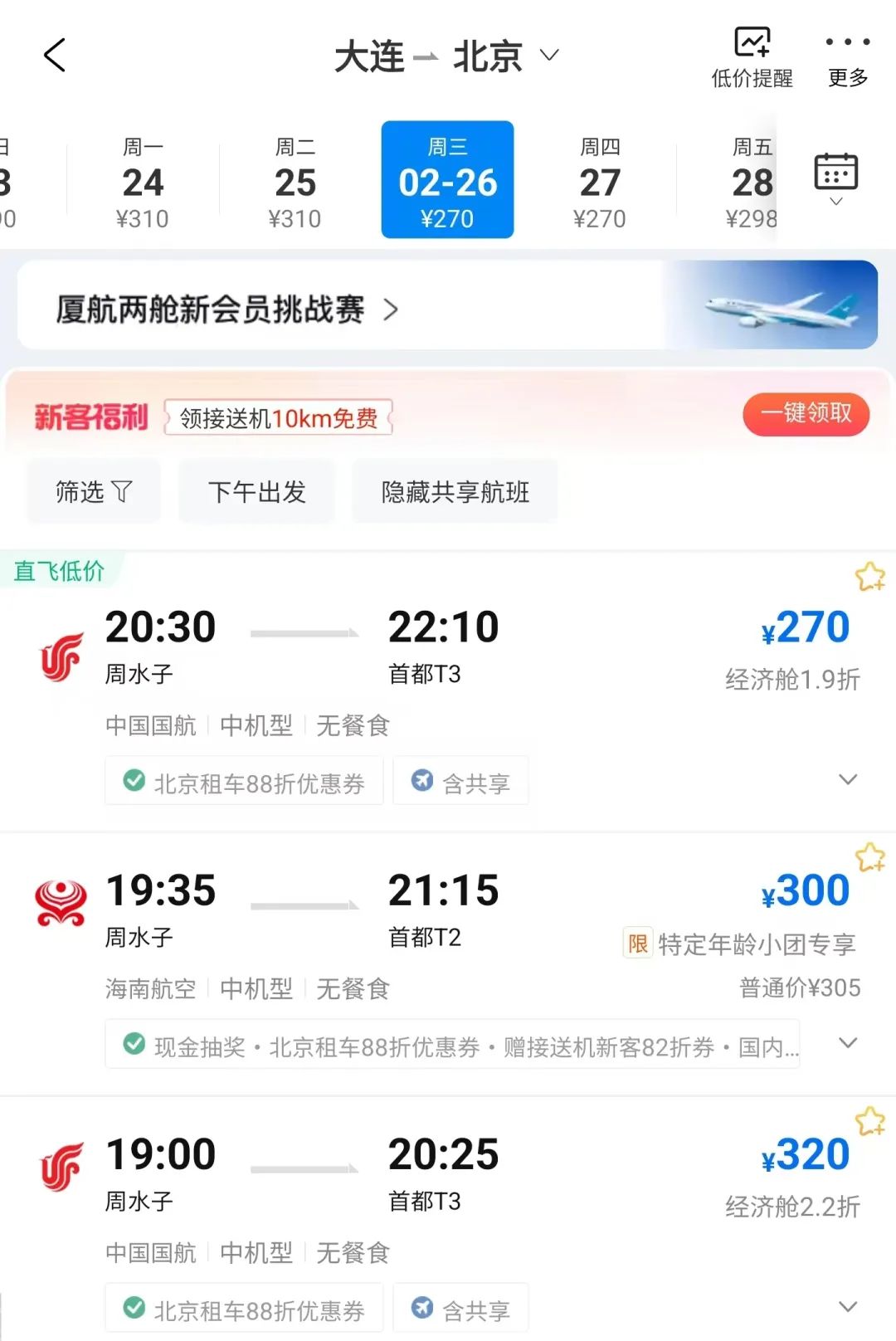
Task: Click the back arrow at top left
Action: click(x=55, y=55)
